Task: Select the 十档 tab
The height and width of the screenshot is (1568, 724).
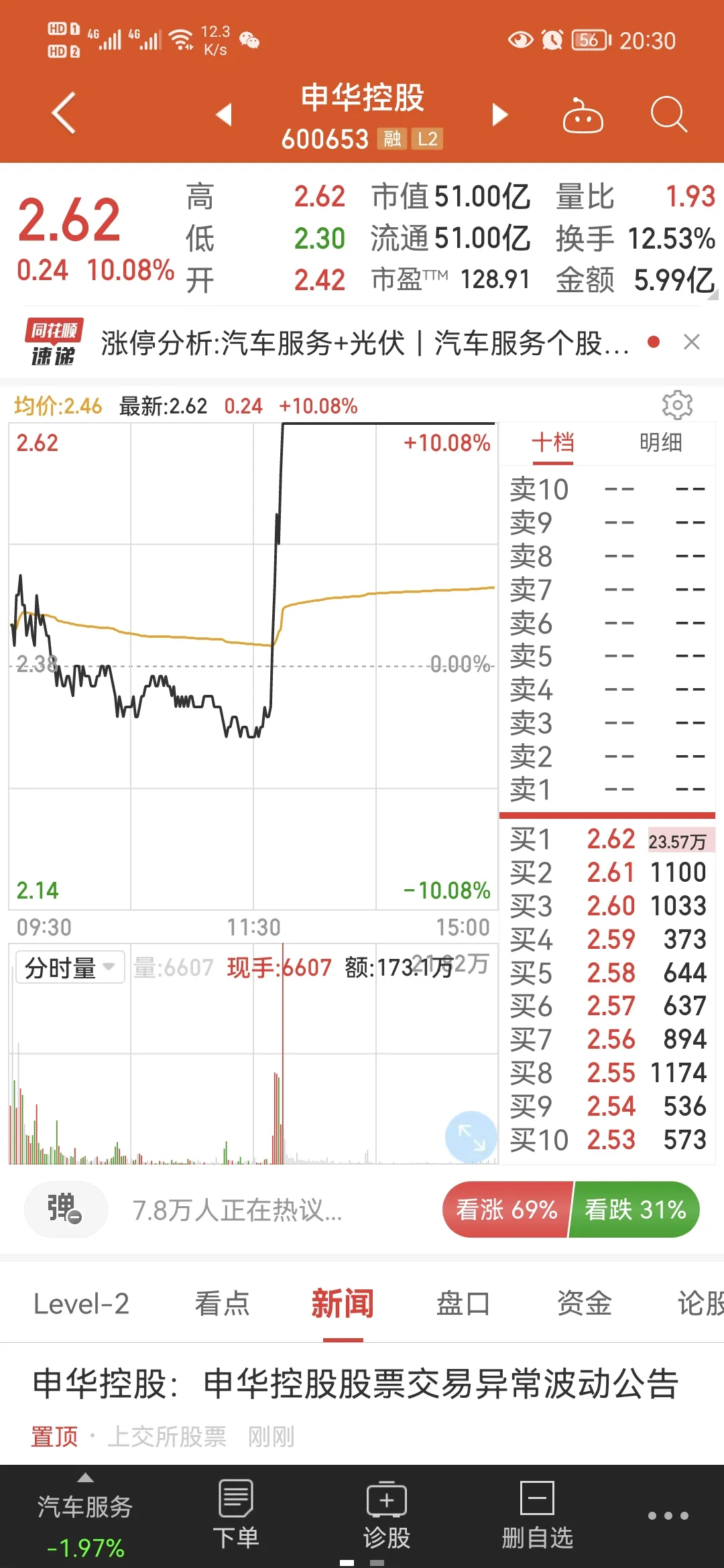Action: click(552, 442)
